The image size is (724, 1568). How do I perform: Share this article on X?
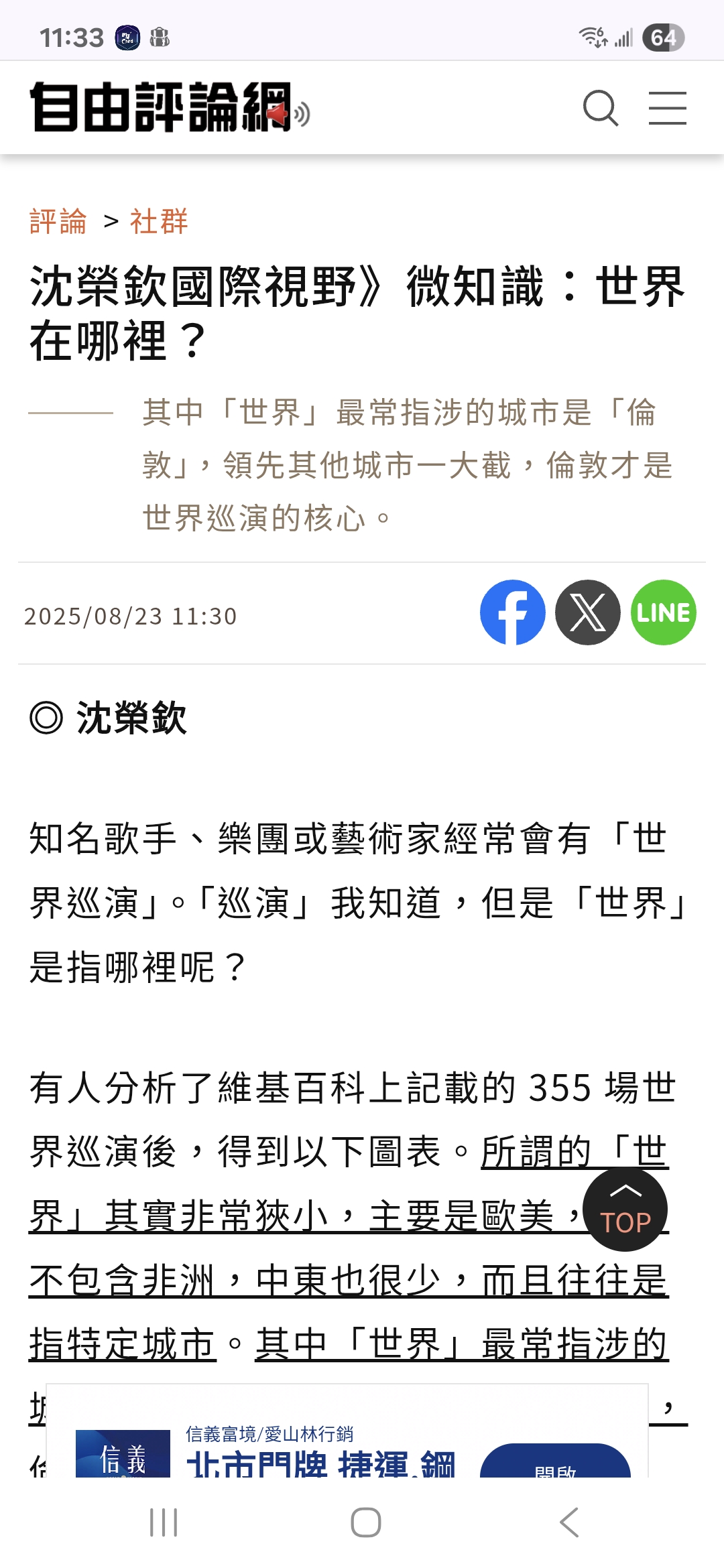coord(588,612)
